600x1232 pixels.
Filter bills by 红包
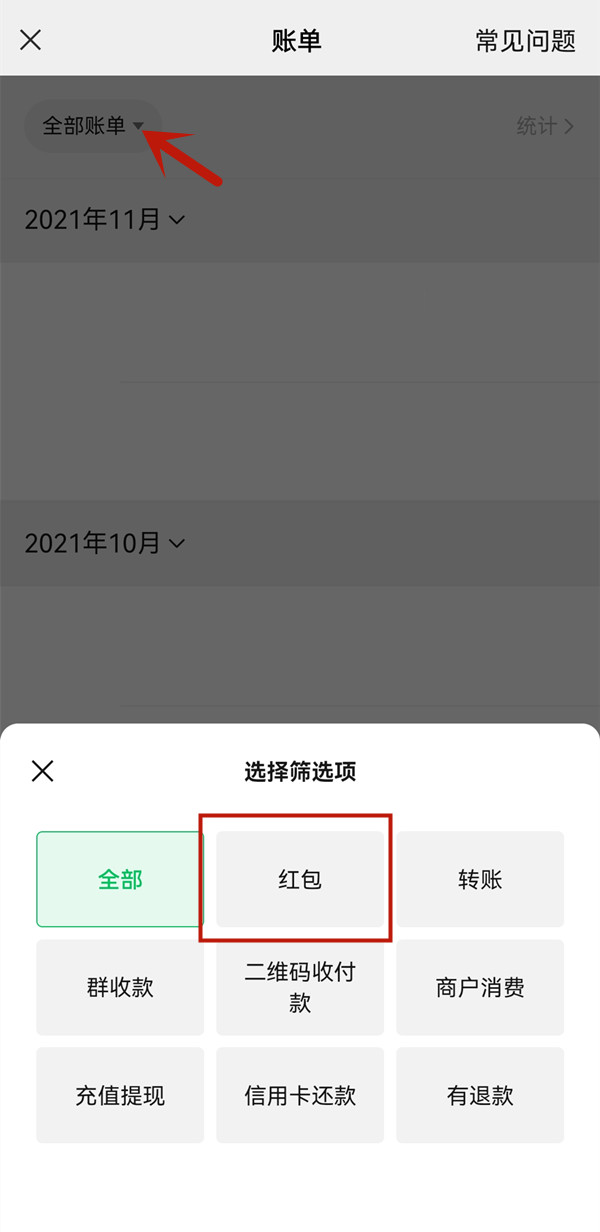pos(300,879)
